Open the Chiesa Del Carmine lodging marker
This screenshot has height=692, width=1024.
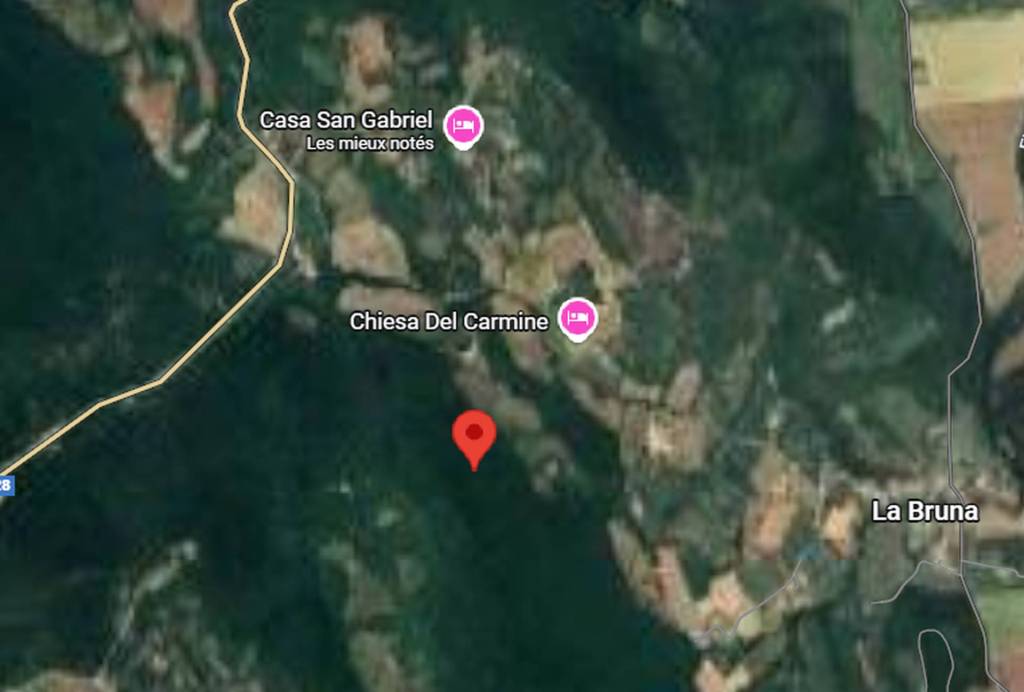point(577,319)
